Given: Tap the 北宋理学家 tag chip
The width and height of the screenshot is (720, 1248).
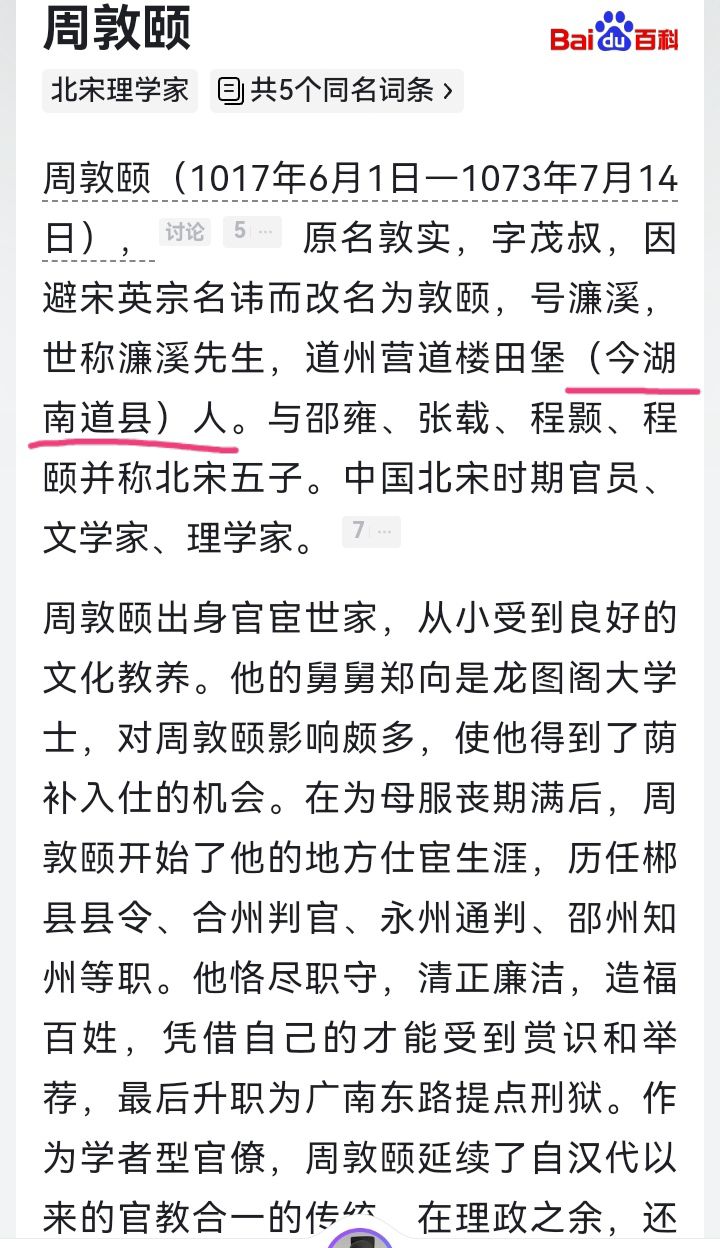Looking at the screenshot, I should click(121, 90).
